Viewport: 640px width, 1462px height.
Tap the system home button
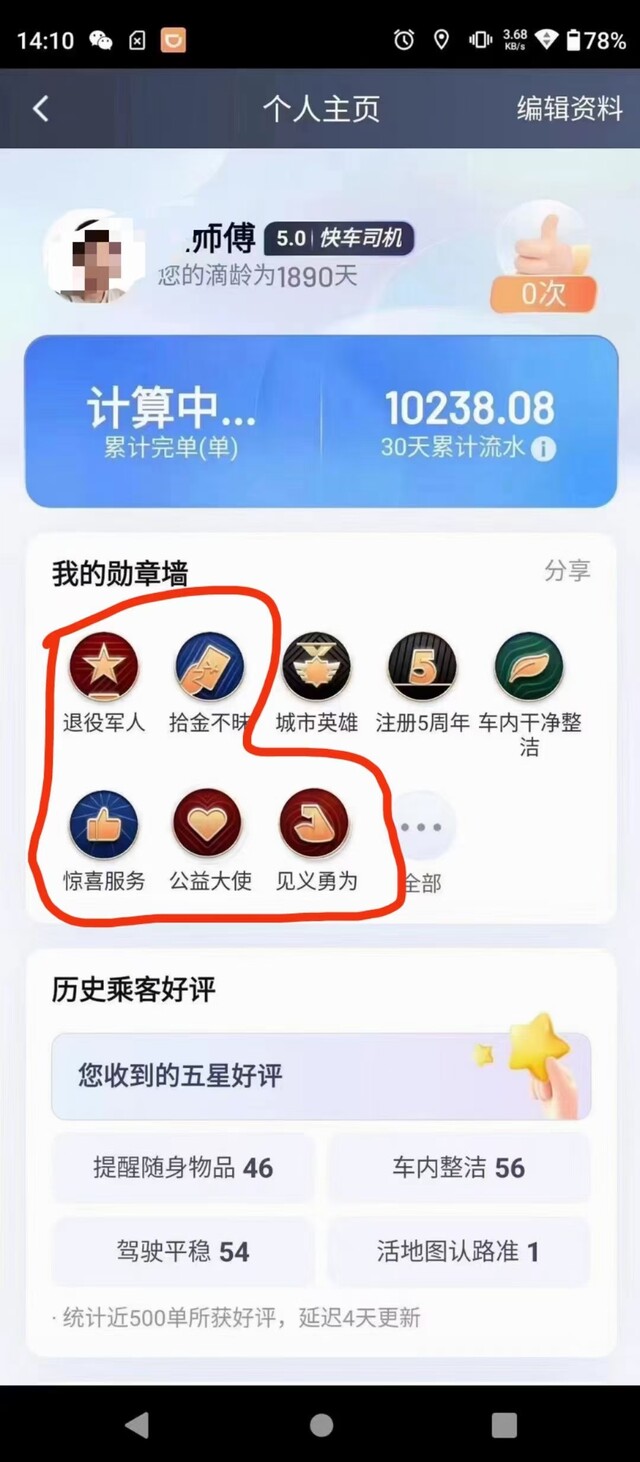coord(321,1424)
